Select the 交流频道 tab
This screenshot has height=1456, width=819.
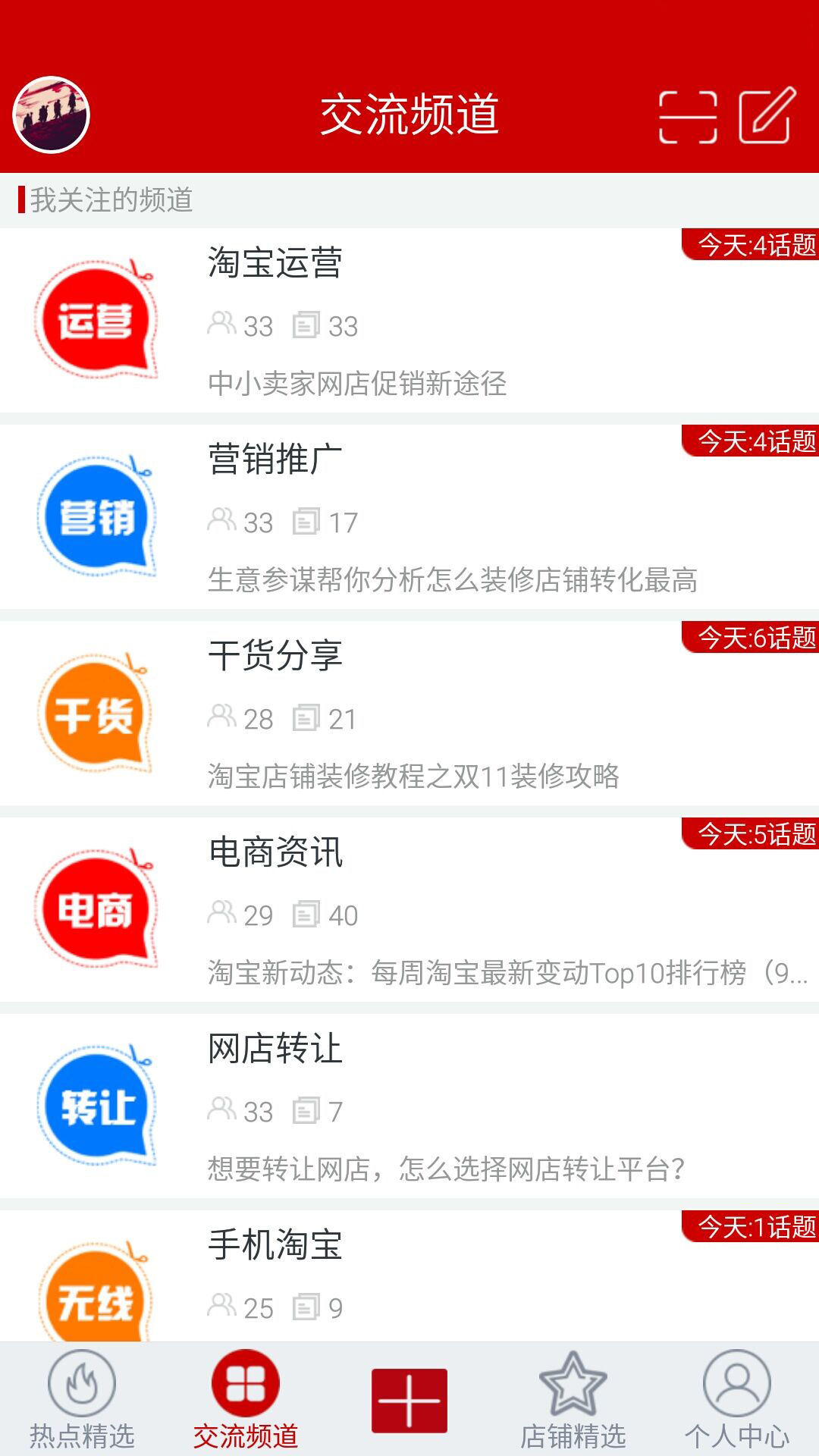pos(246,1400)
